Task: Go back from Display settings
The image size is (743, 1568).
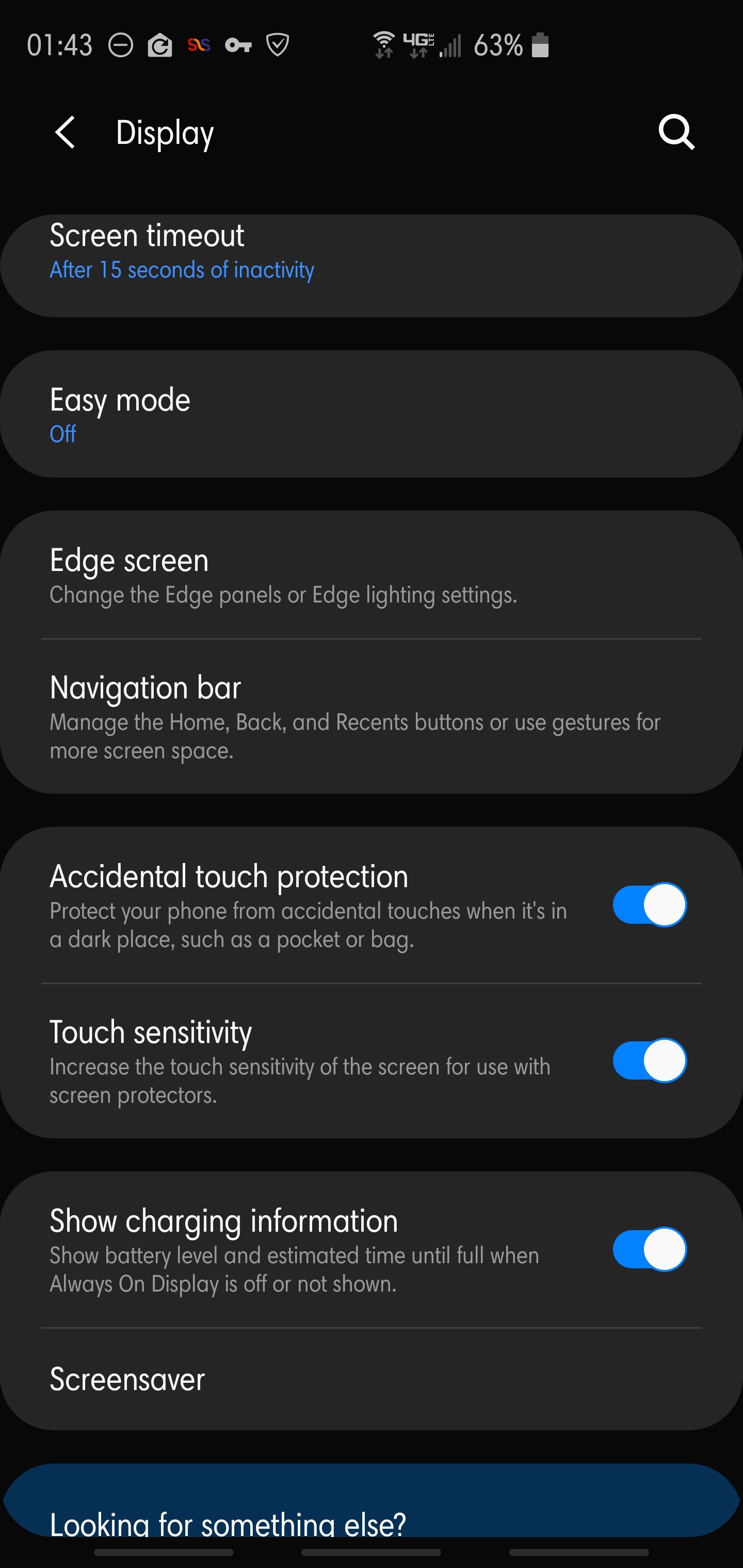Action: coord(65,132)
